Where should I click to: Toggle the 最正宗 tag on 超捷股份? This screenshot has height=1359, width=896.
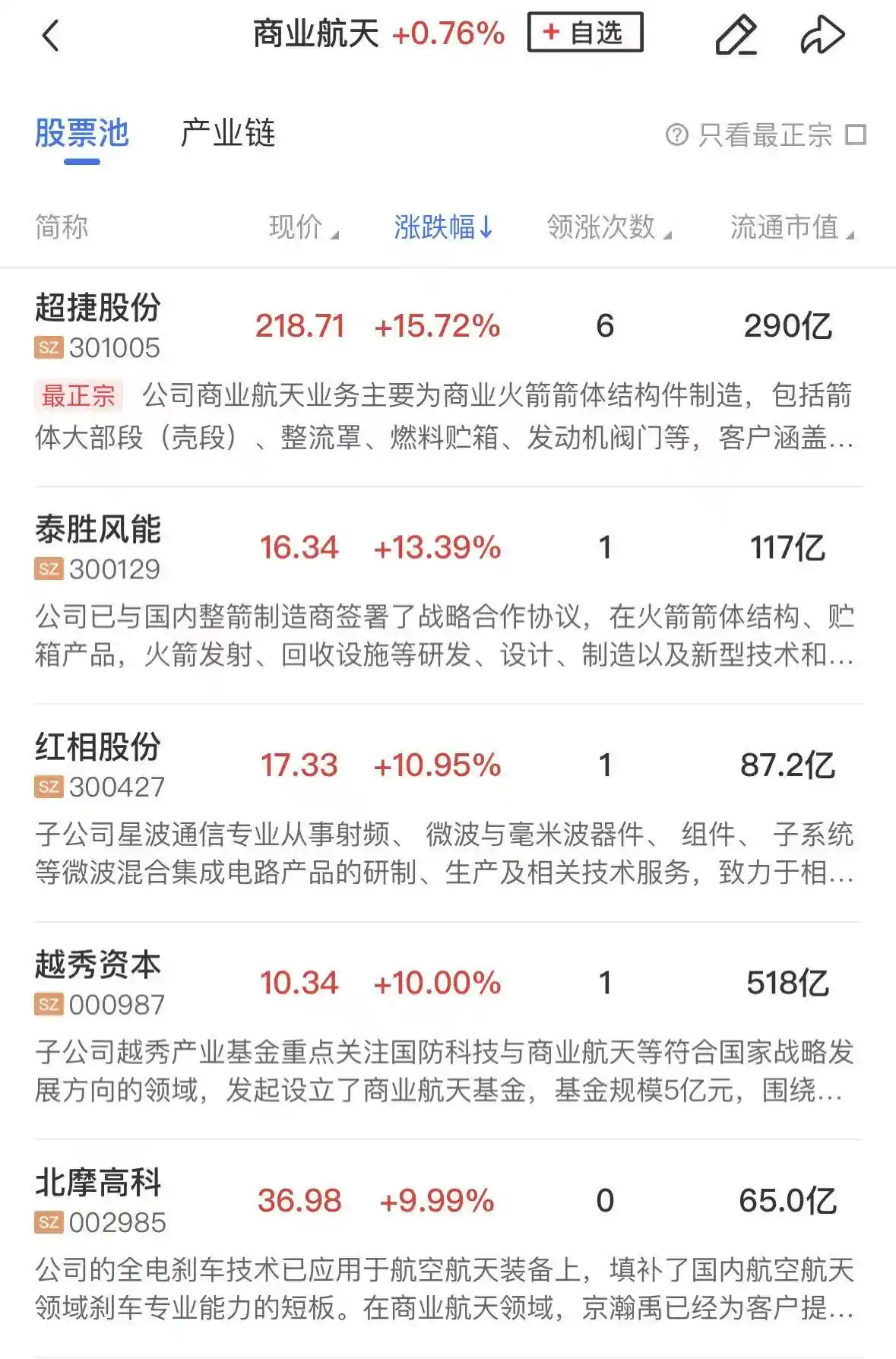pyautogui.click(x=78, y=395)
